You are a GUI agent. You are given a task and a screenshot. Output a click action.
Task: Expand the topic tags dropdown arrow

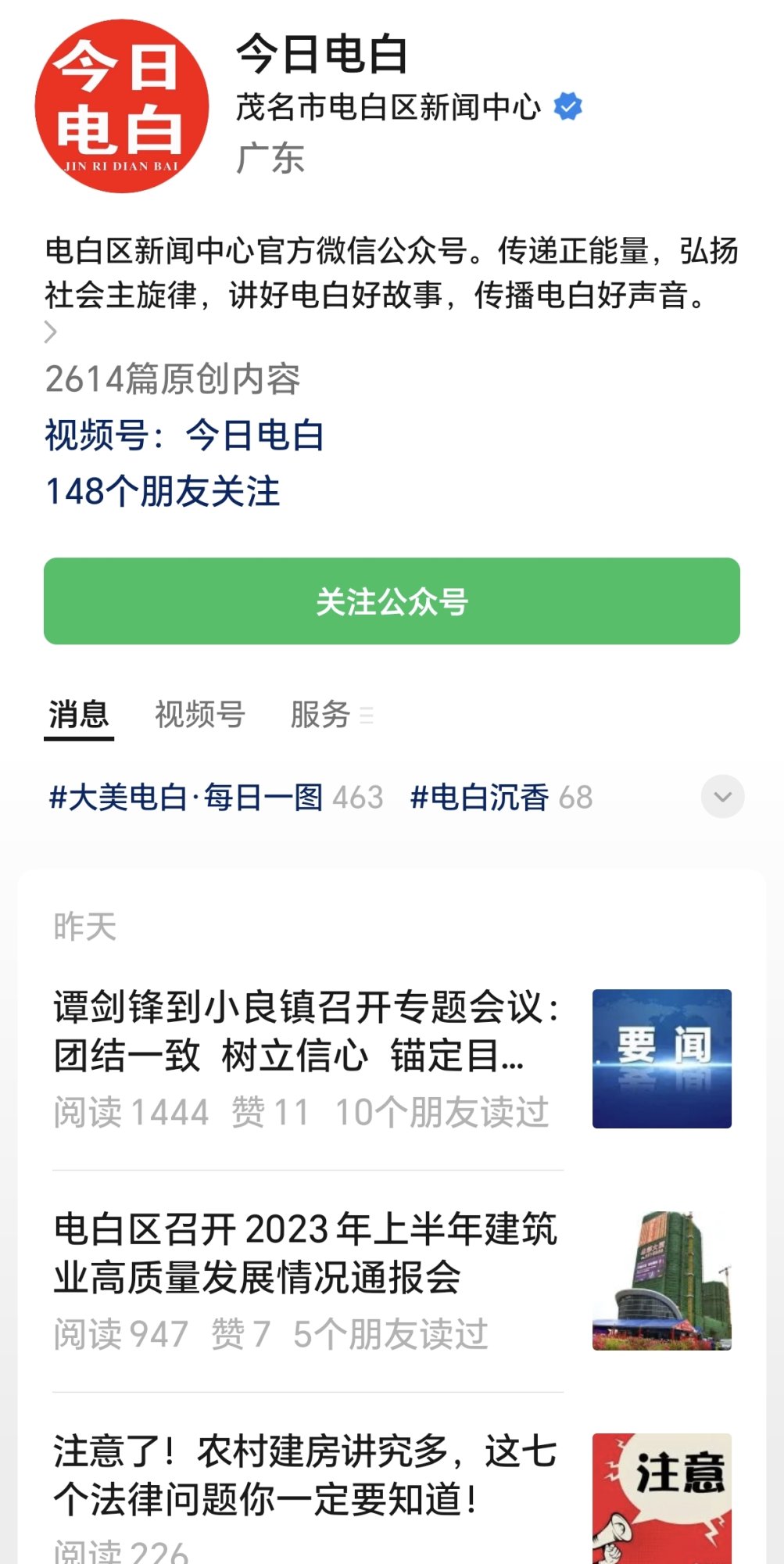point(722,797)
